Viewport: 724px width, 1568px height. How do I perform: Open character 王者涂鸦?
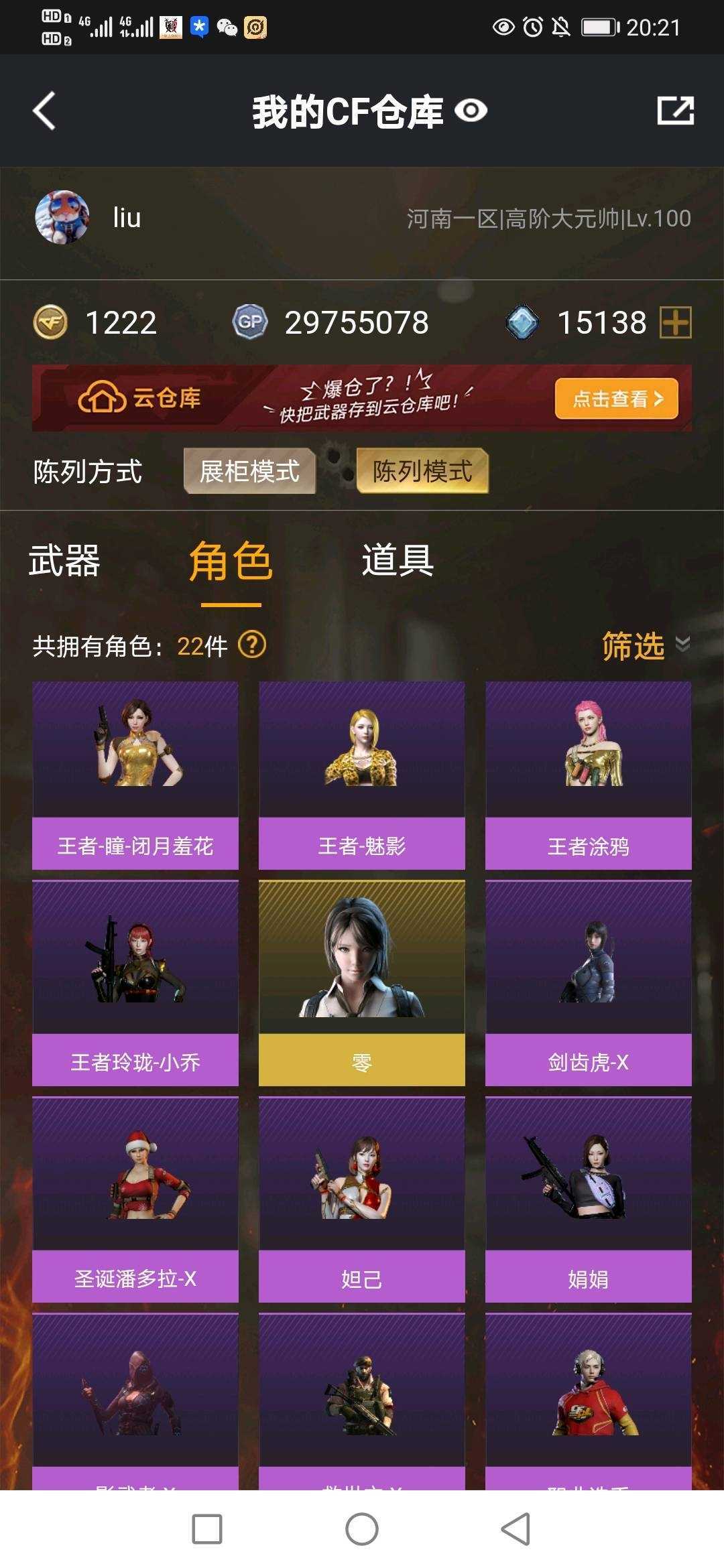click(x=588, y=775)
